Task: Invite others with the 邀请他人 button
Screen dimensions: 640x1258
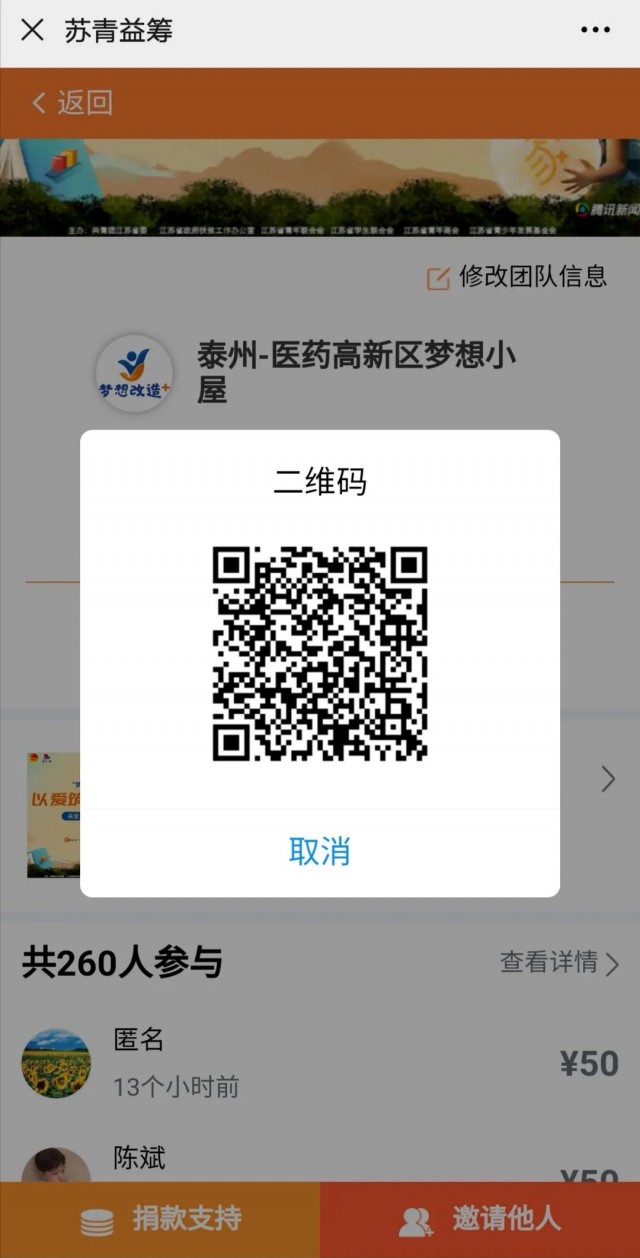Action: (480, 1220)
